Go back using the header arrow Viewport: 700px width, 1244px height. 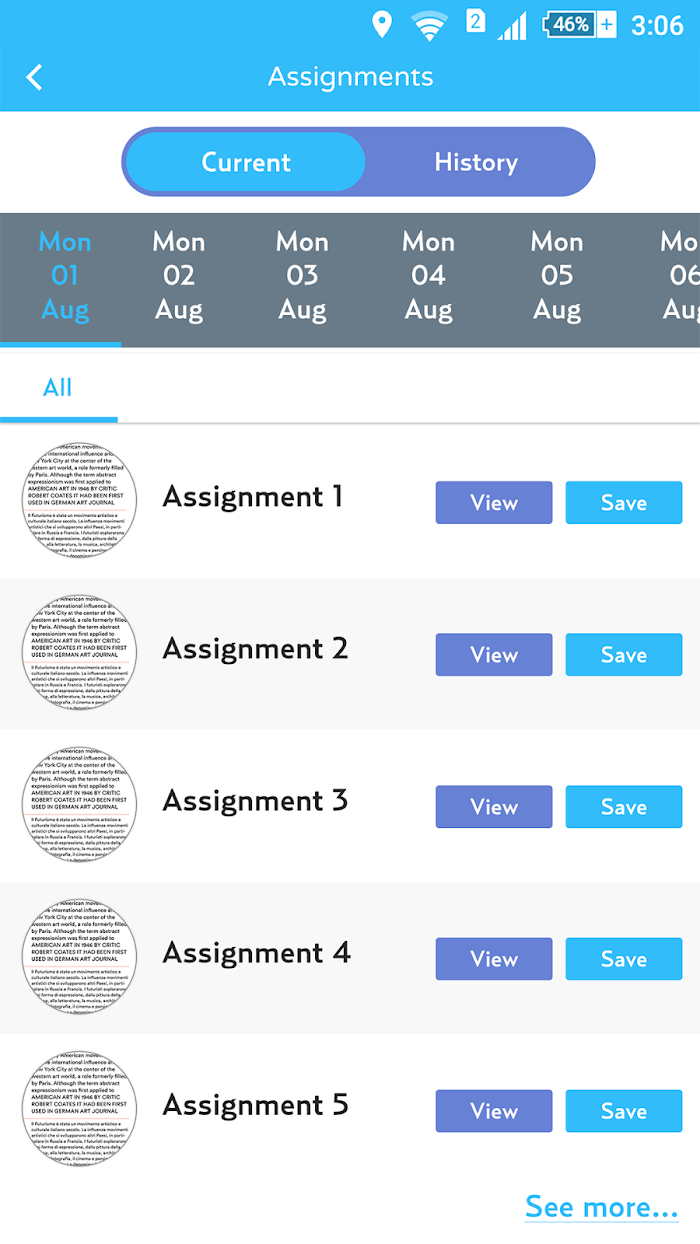tap(35, 77)
